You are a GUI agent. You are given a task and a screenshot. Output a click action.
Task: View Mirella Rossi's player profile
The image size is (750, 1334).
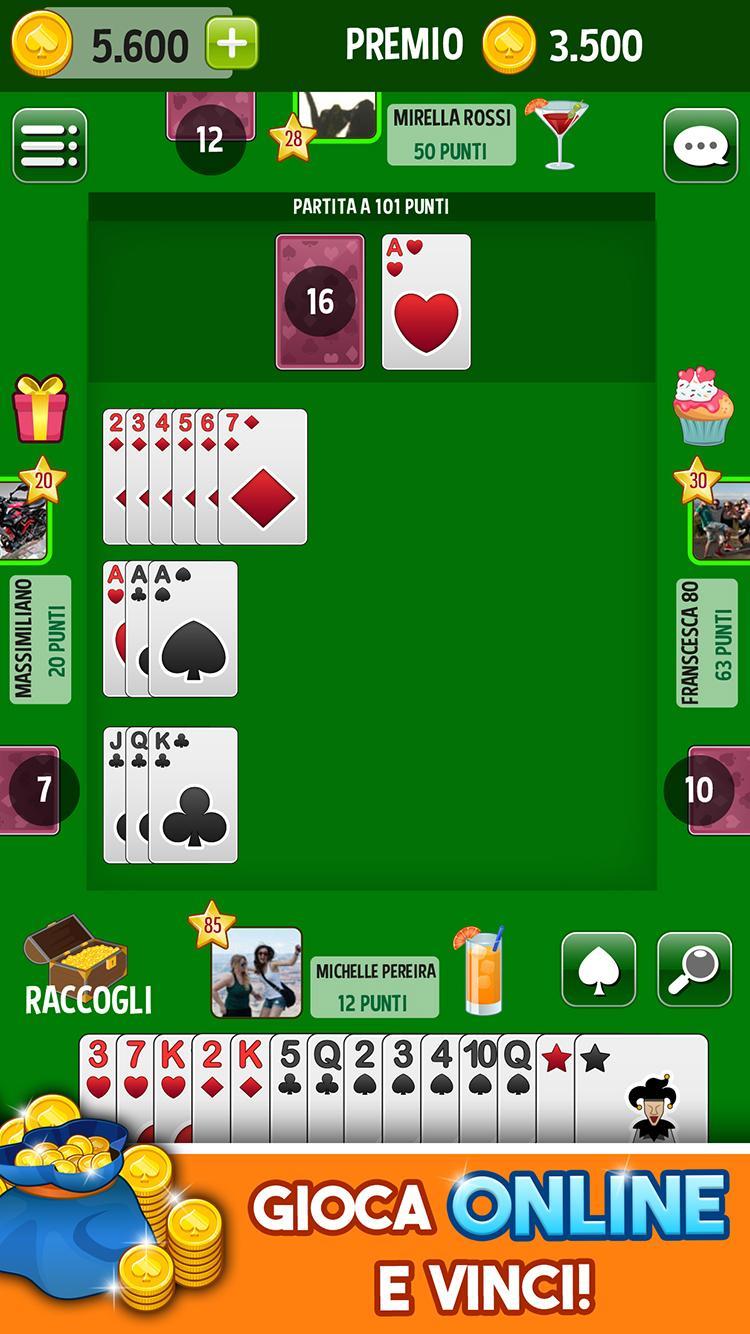click(x=337, y=116)
